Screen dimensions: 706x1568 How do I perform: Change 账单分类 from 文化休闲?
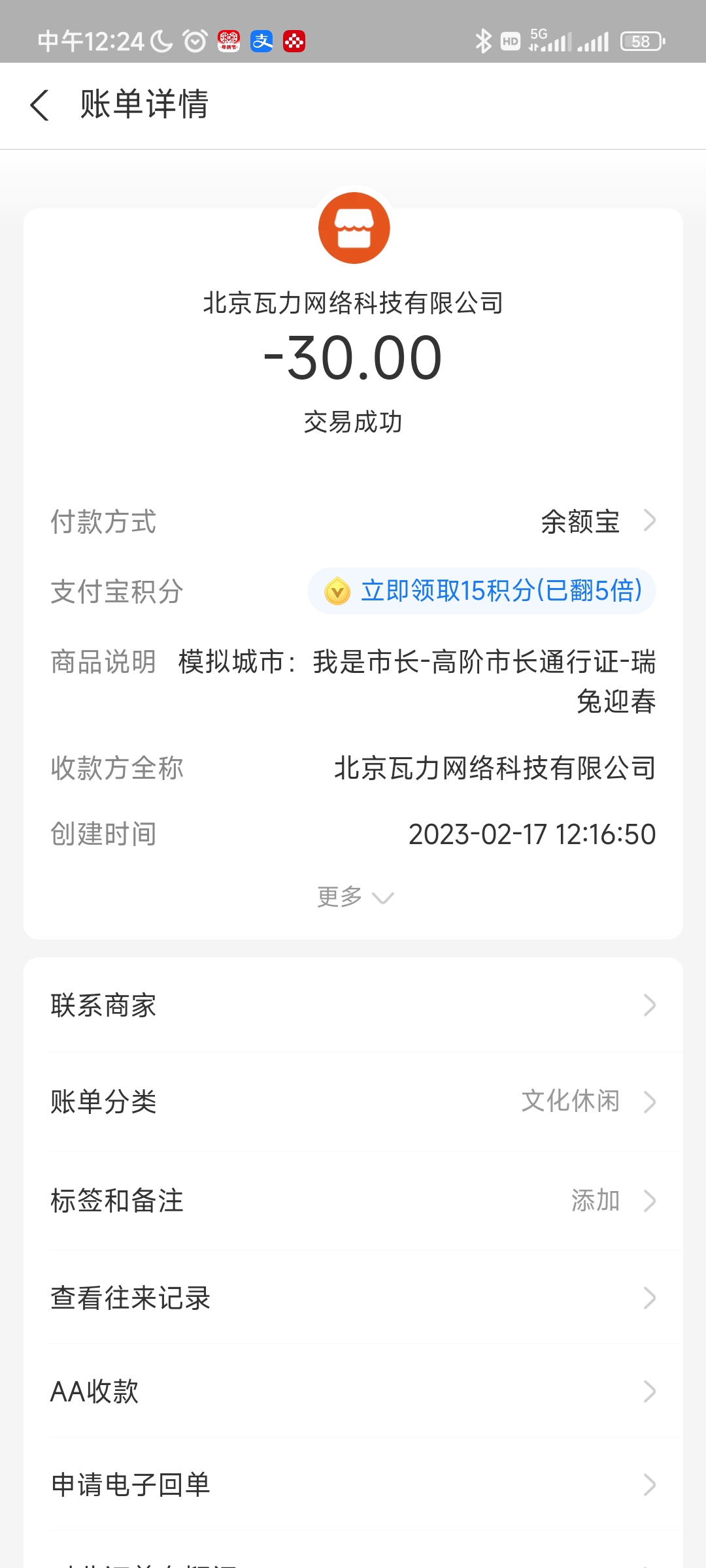pos(353,1102)
